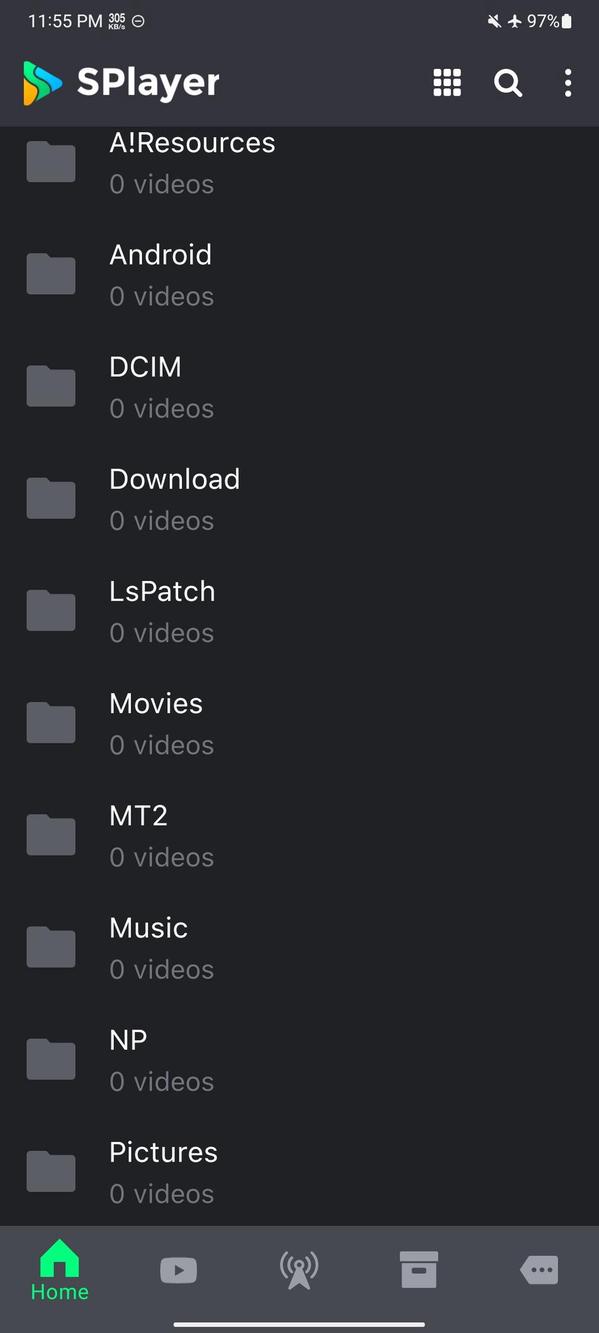Switch to the broadcast stream tab
This screenshot has height=1333, width=599.
tap(299, 1270)
